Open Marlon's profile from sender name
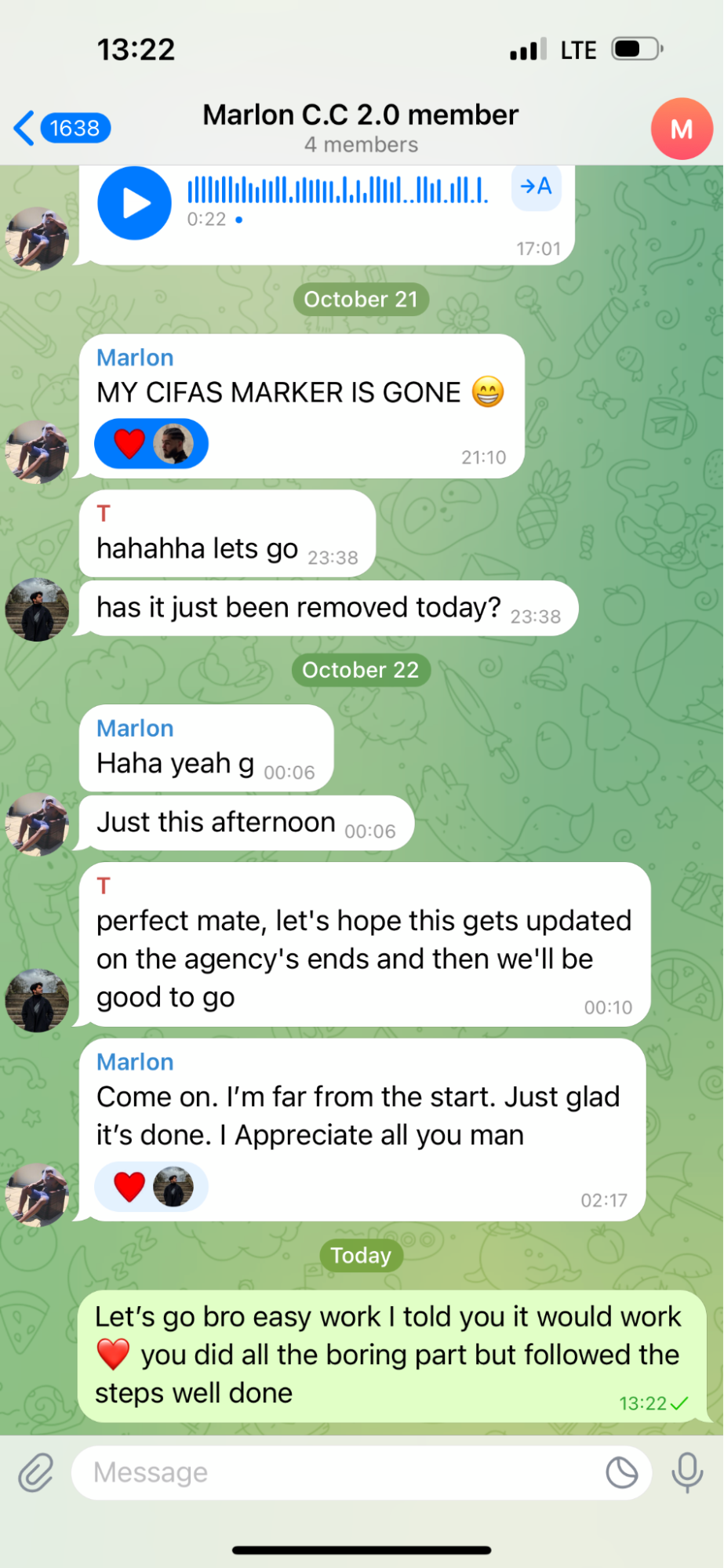Image resolution: width=724 pixels, height=1568 pixels. point(135,358)
